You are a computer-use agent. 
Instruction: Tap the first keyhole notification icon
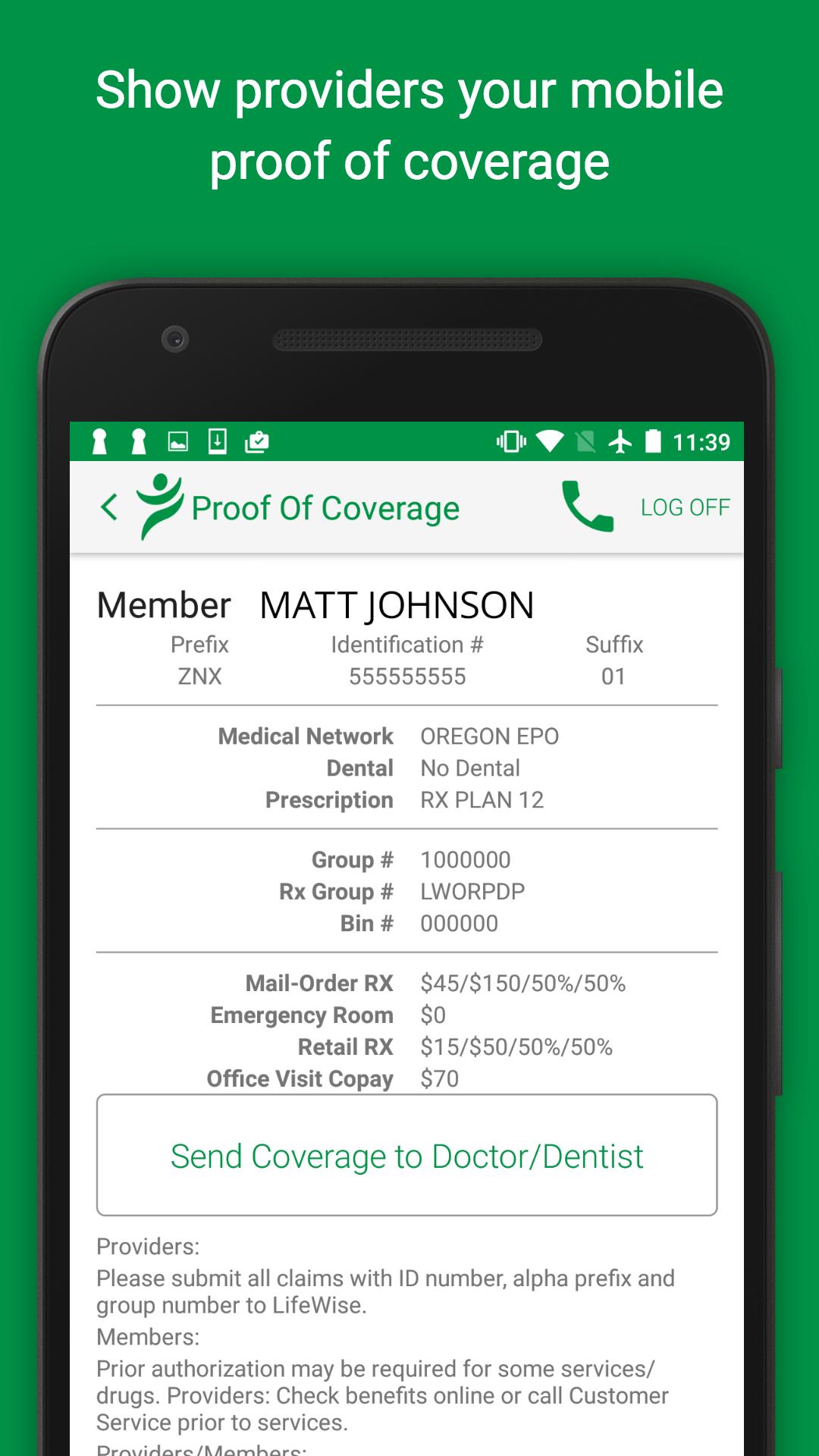point(99,442)
